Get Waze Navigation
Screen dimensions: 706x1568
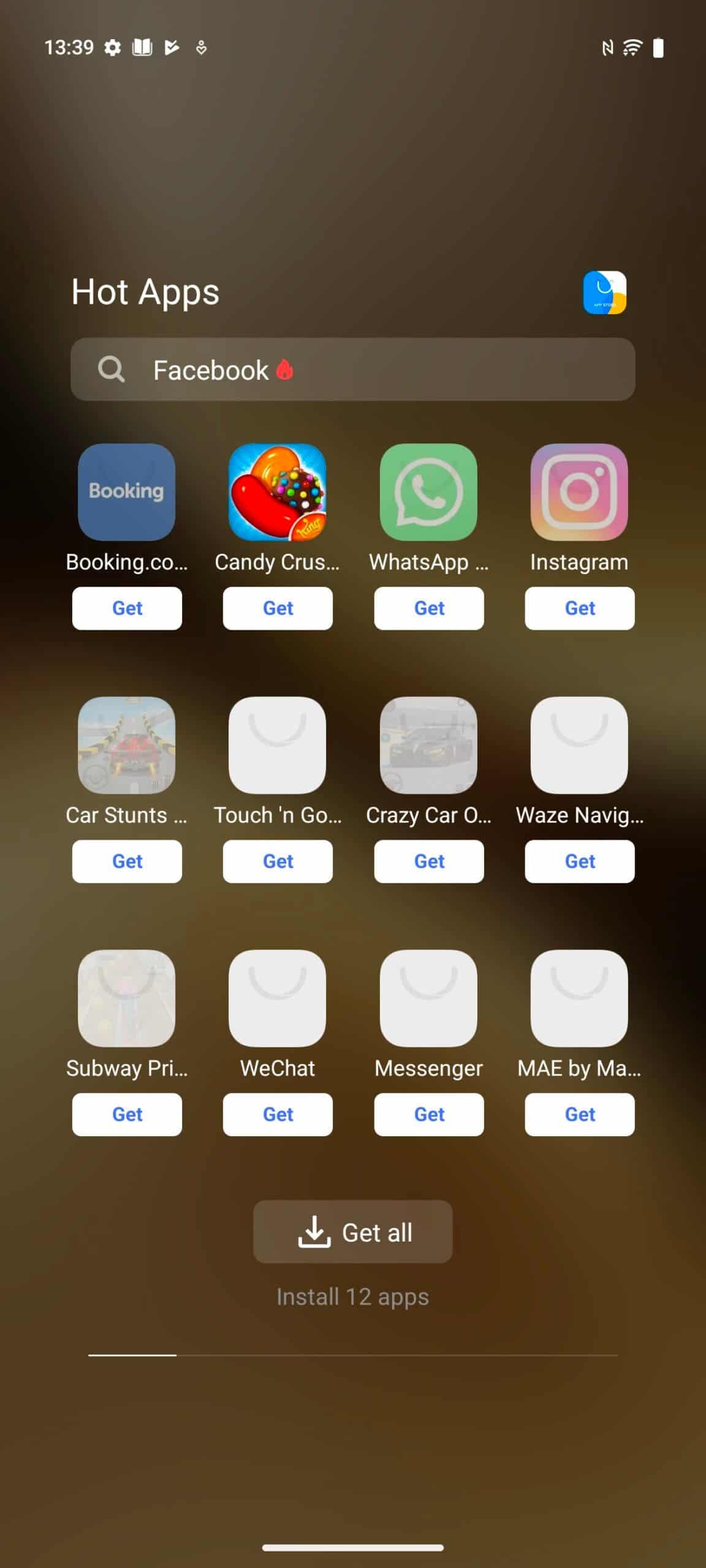pos(580,861)
